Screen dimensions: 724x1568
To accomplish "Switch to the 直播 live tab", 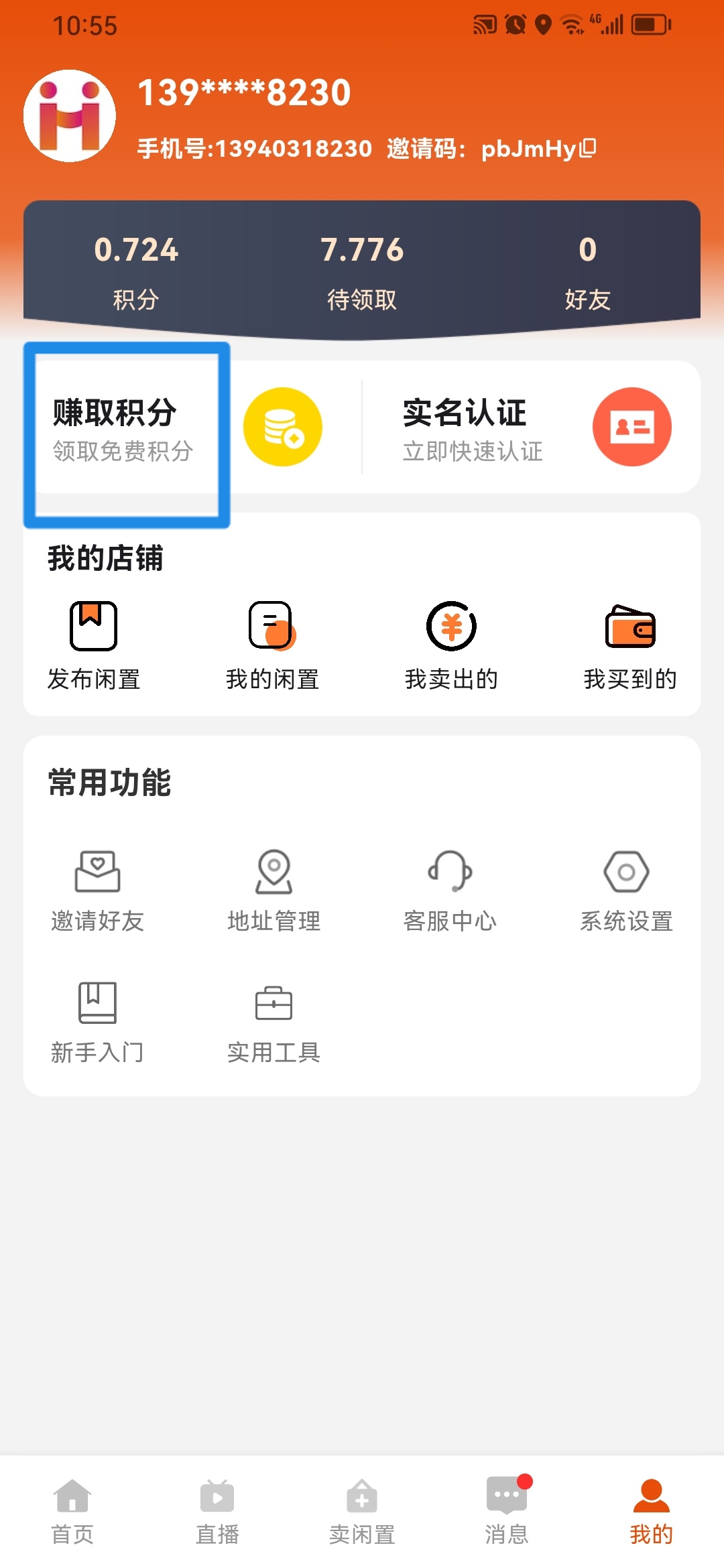I will tap(217, 1512).
